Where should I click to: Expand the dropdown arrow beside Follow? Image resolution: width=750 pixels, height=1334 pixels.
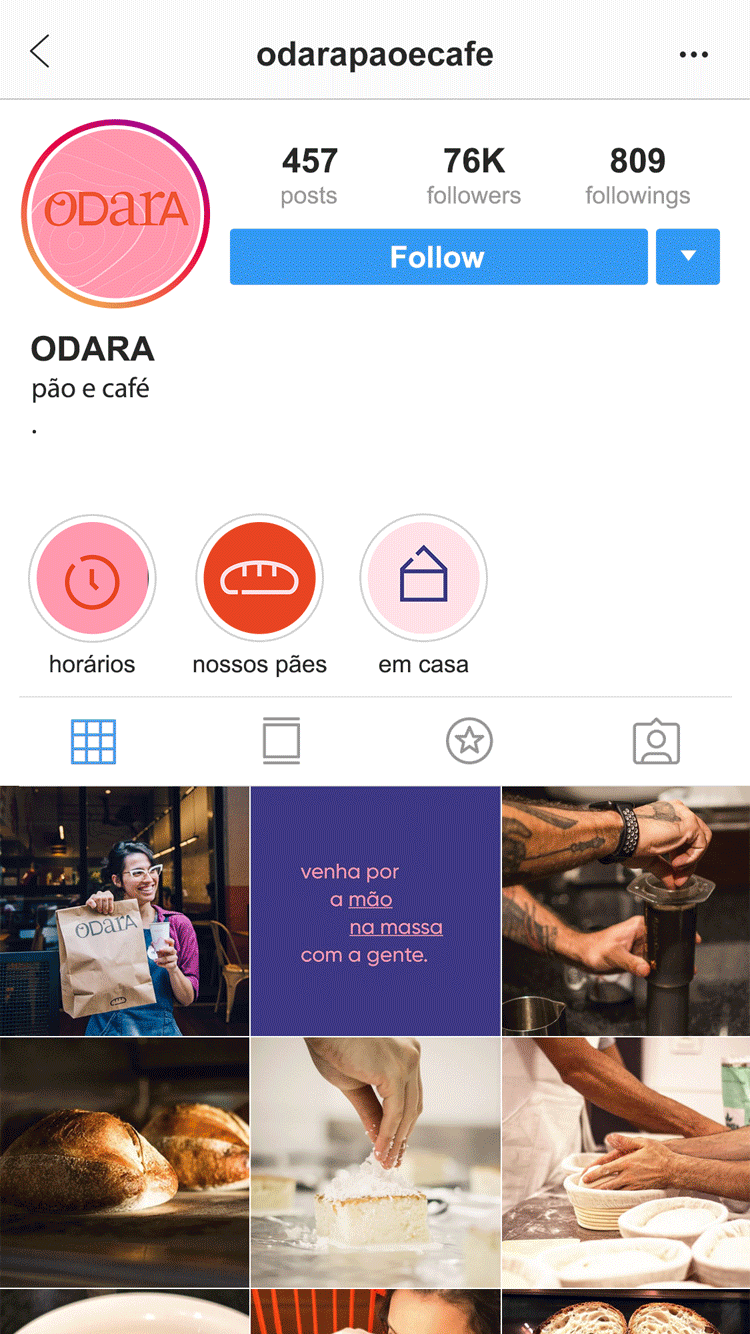(688, 257)
